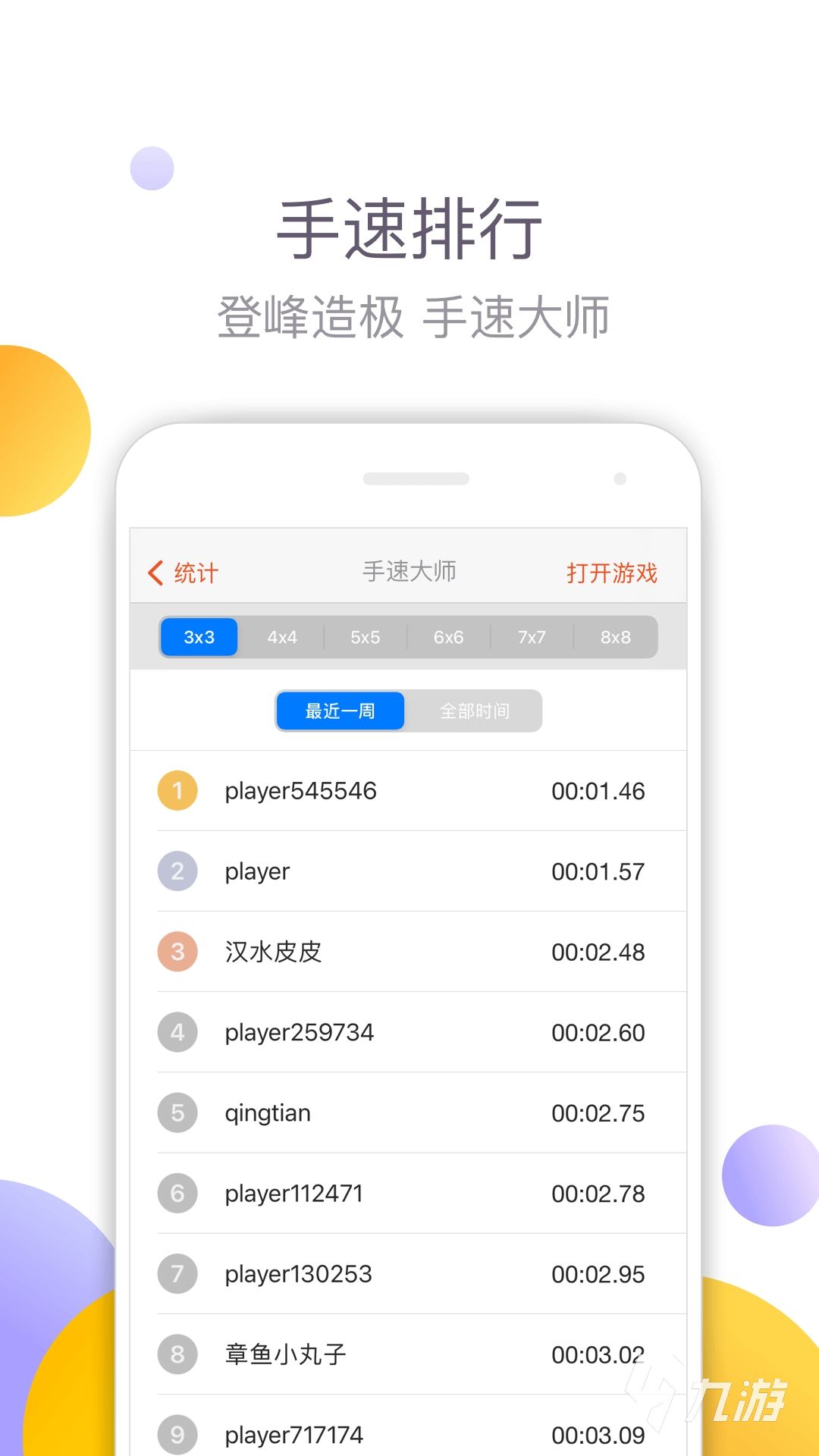Click the silver rank 2 badge

point(177,871)
